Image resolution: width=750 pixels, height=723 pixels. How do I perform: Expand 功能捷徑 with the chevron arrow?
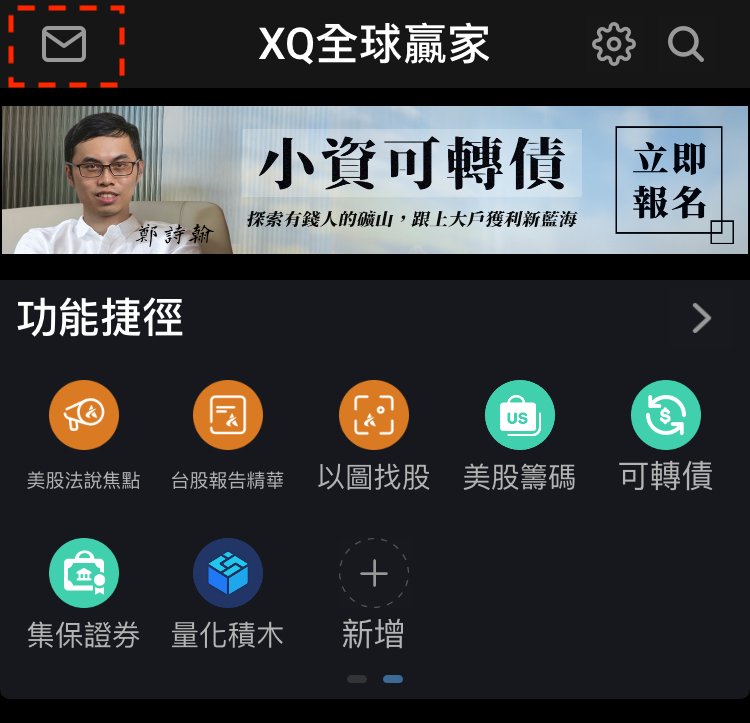pos(702,319)
